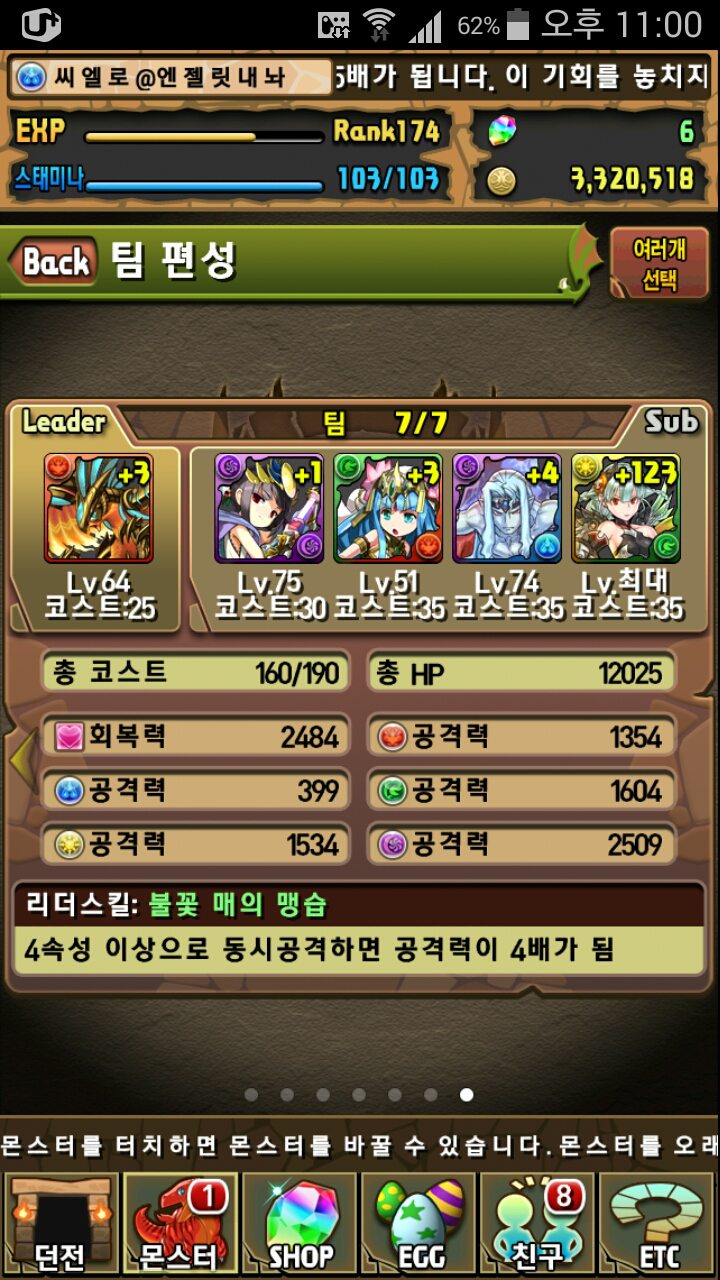Select the Lv.75 sub monster
Screen dimensions: 720x1280
(269, 509)
